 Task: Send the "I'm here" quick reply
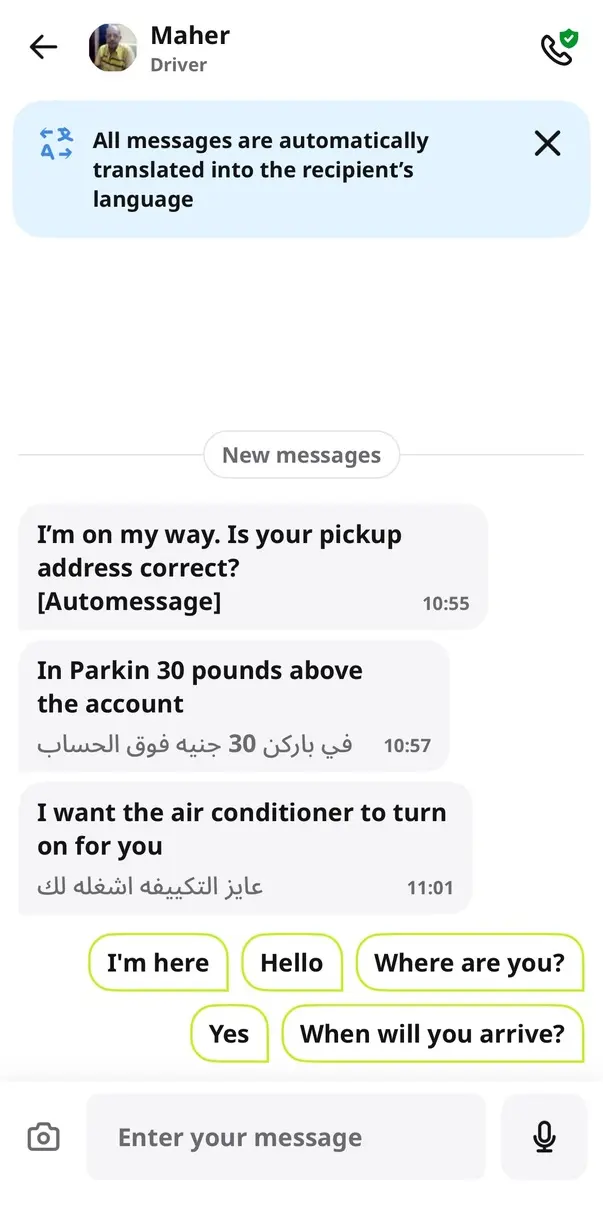click(158, 963)
